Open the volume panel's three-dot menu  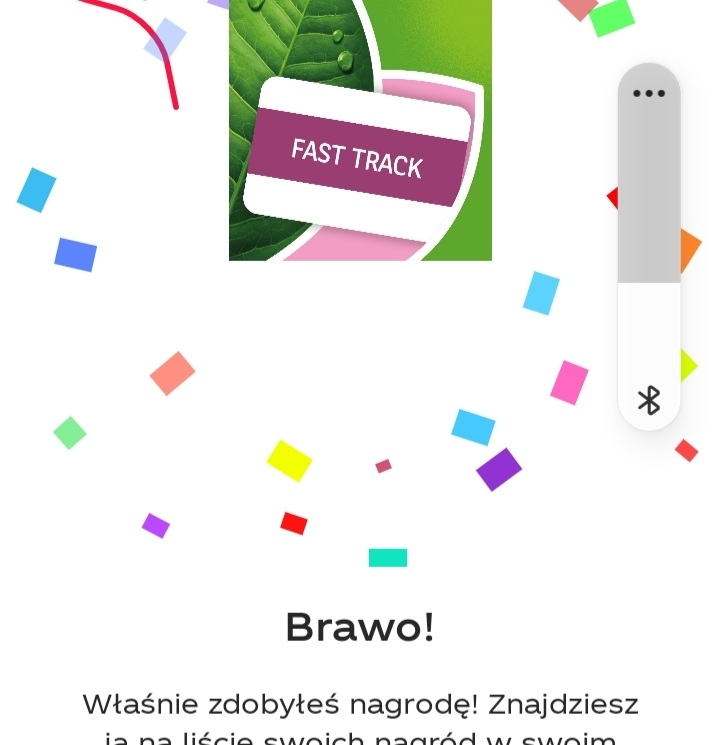tap(649, 94)
